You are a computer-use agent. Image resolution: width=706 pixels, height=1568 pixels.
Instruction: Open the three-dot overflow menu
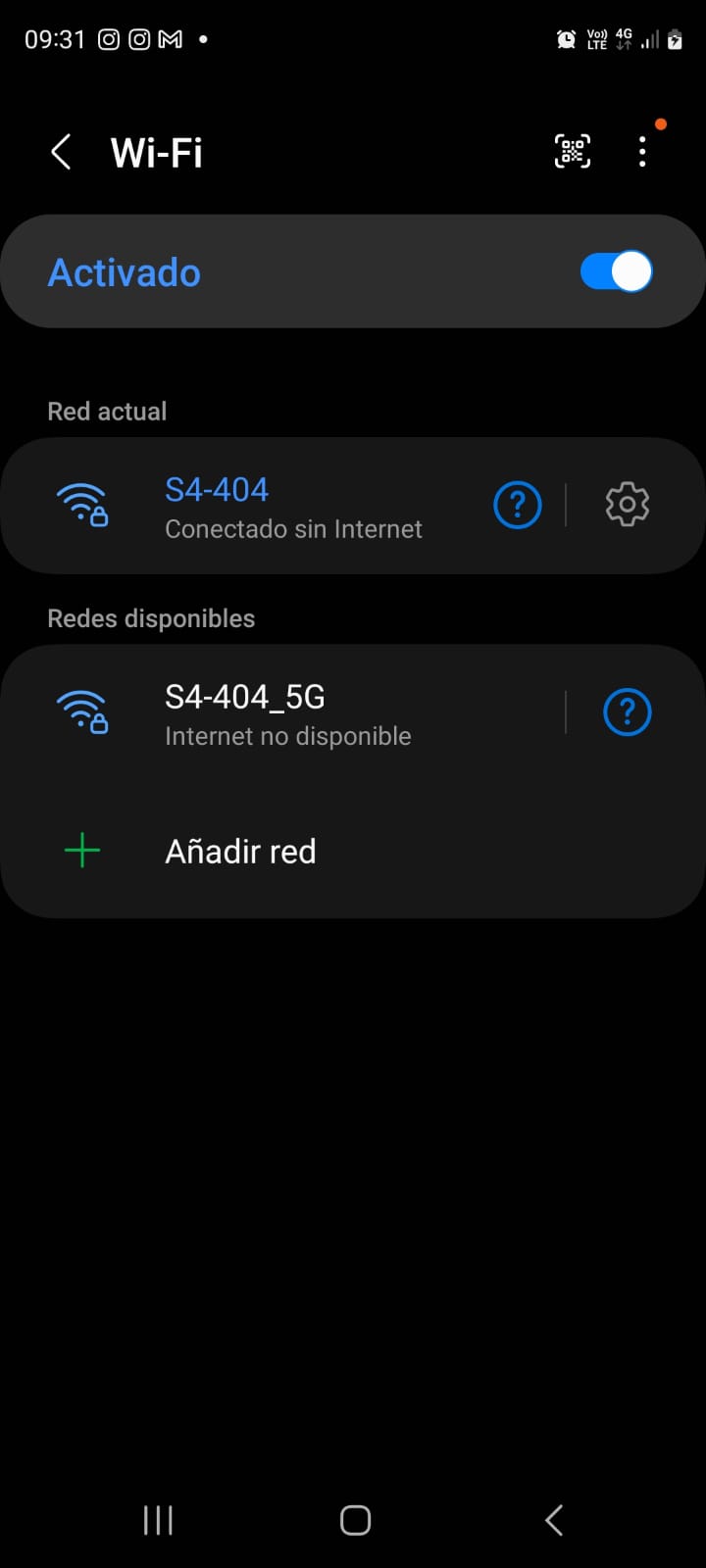click(x=642, y=151)
